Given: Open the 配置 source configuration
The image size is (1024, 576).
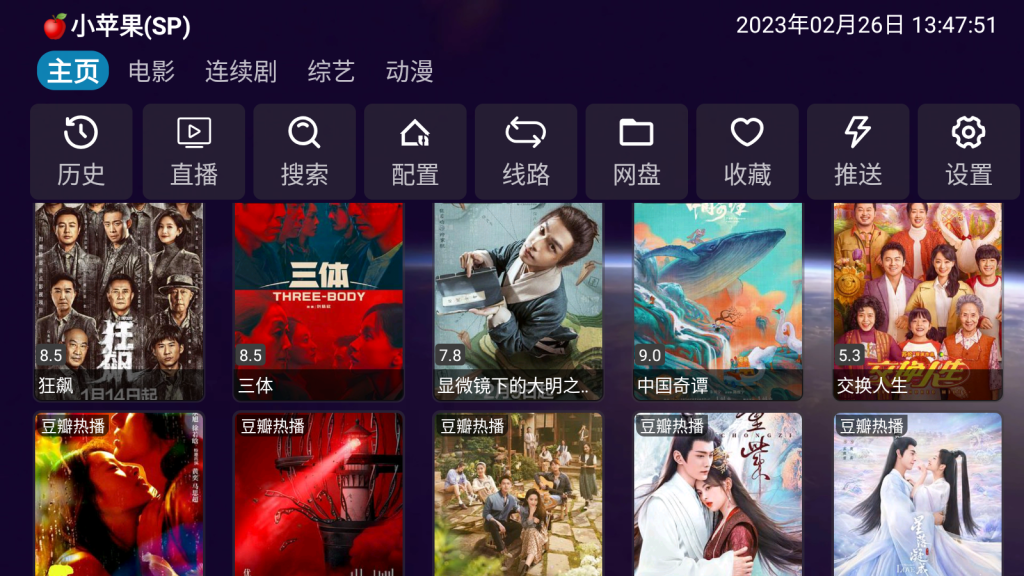Looking at the screenshot, I should tap(415, 152).
